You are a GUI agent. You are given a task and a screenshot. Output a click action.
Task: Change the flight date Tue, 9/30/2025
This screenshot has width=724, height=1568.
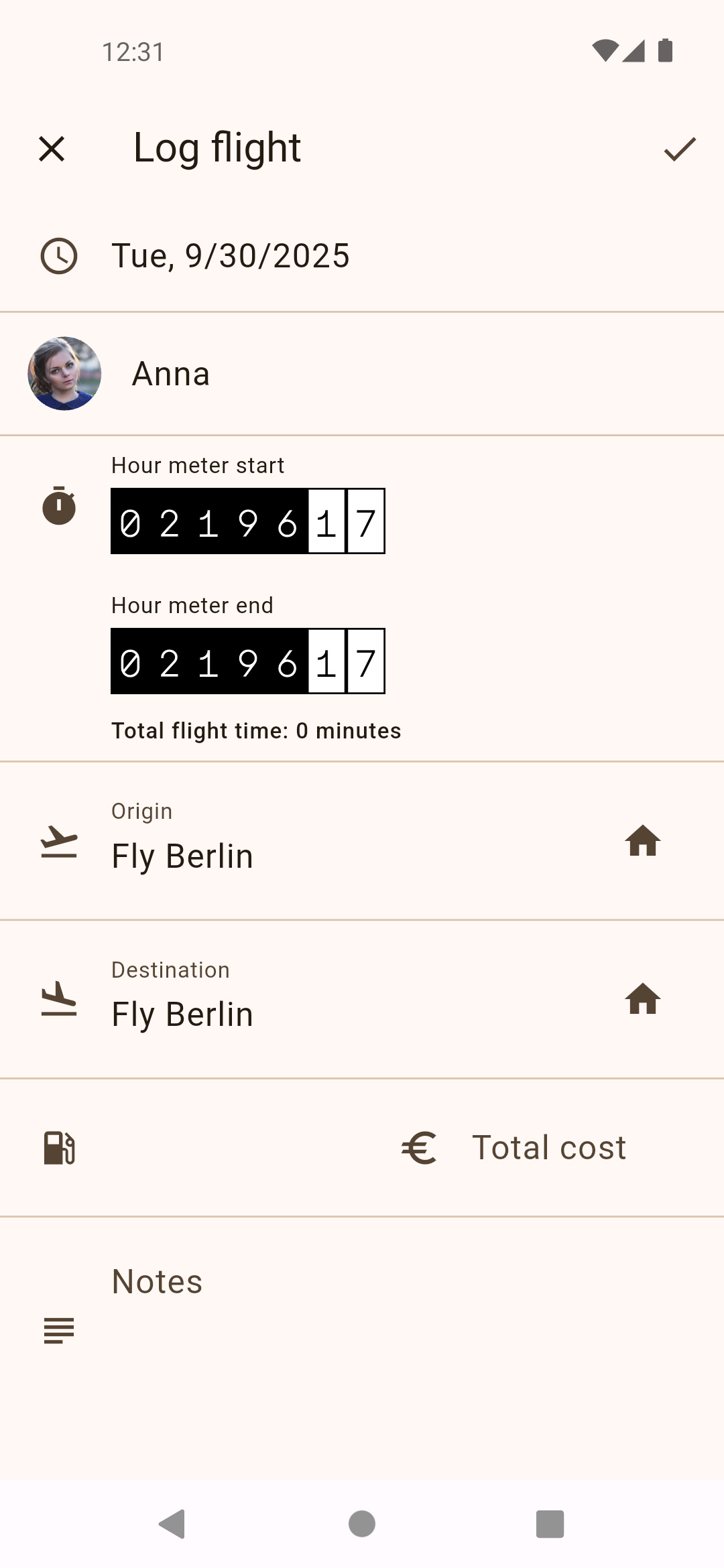(231, 256)
